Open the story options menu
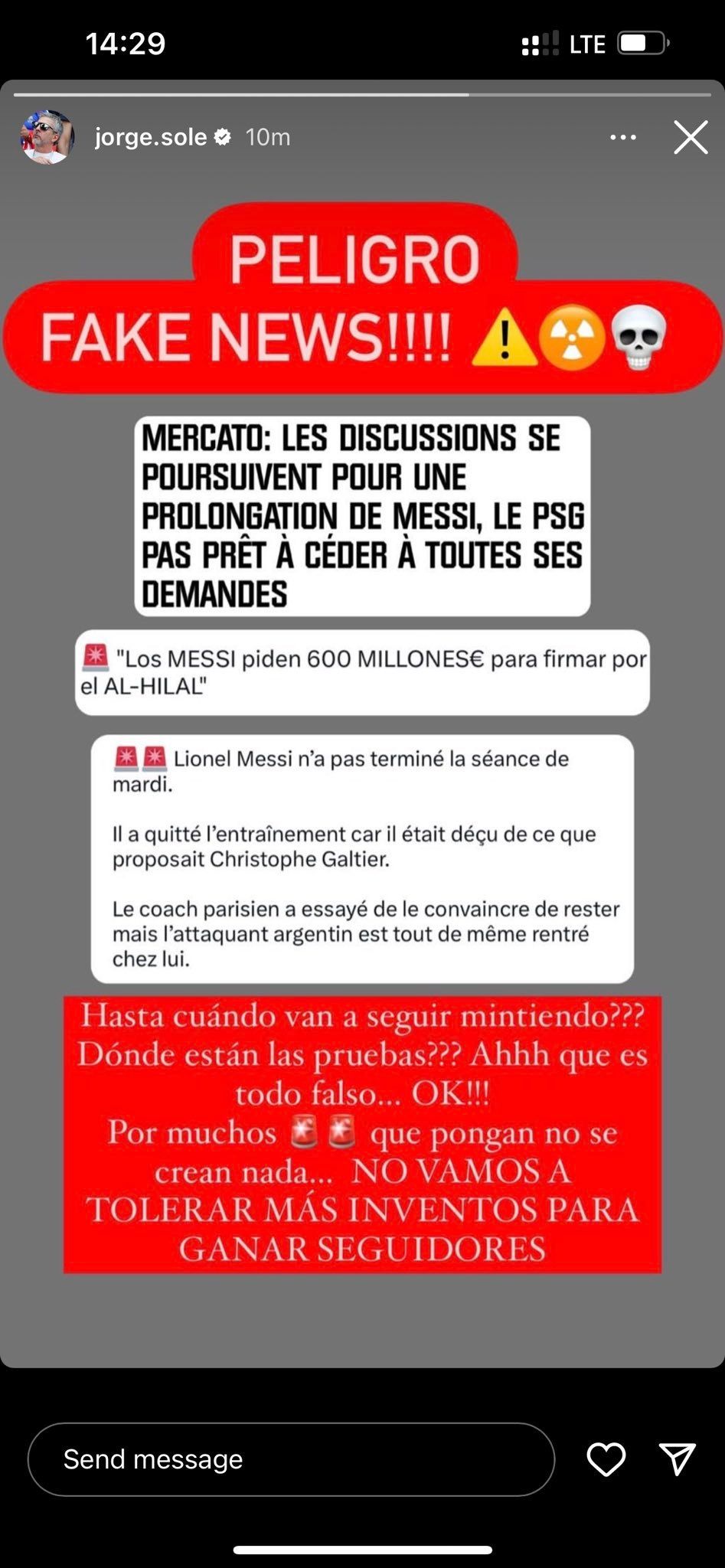The height and width of the screenshot is (1568, 725). click(x=623, y=138)
